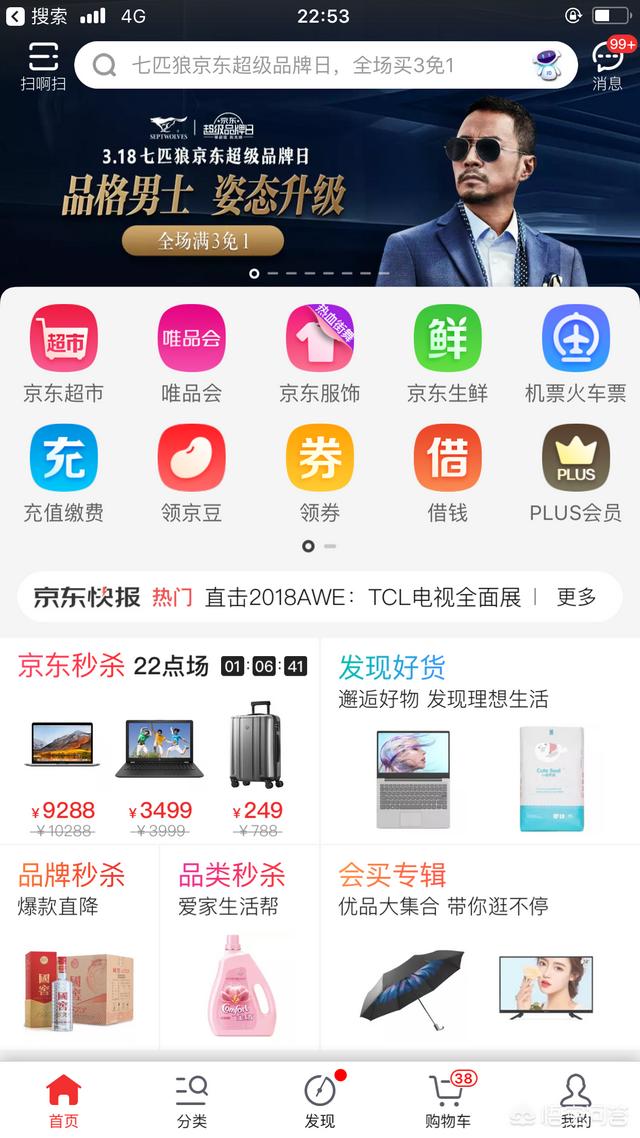Open 京东超市
The image size is (640, 1138).
(x=64, y=355)
